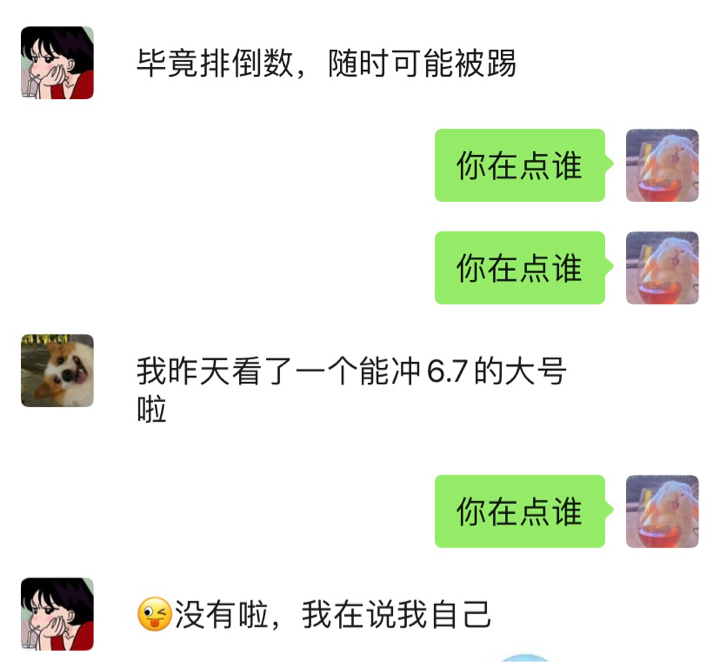
Task: Open profile of sender of 毕竟排倒数 message
Action: [57, 63]
